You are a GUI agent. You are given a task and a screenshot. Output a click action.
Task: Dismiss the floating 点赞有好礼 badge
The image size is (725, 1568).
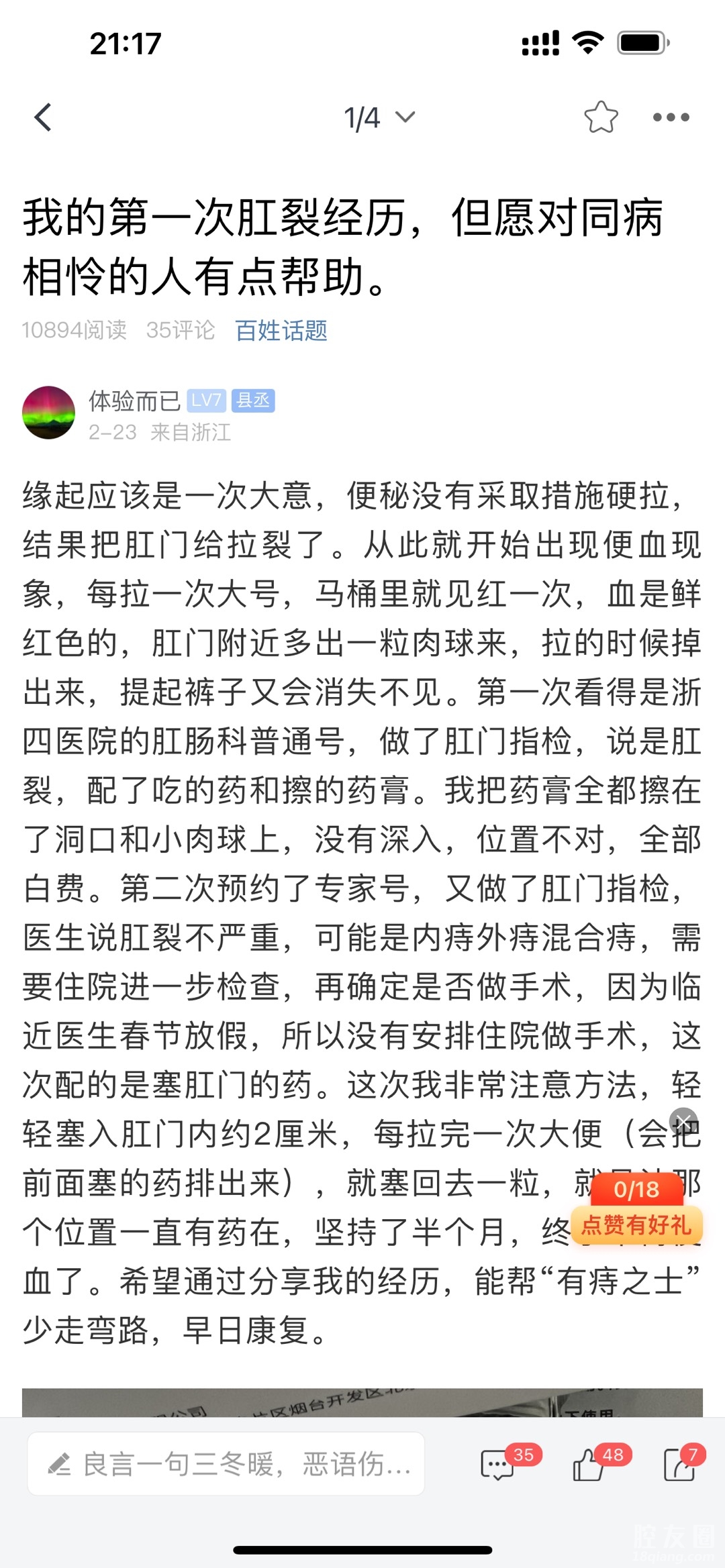click(x=683, y=1121)
